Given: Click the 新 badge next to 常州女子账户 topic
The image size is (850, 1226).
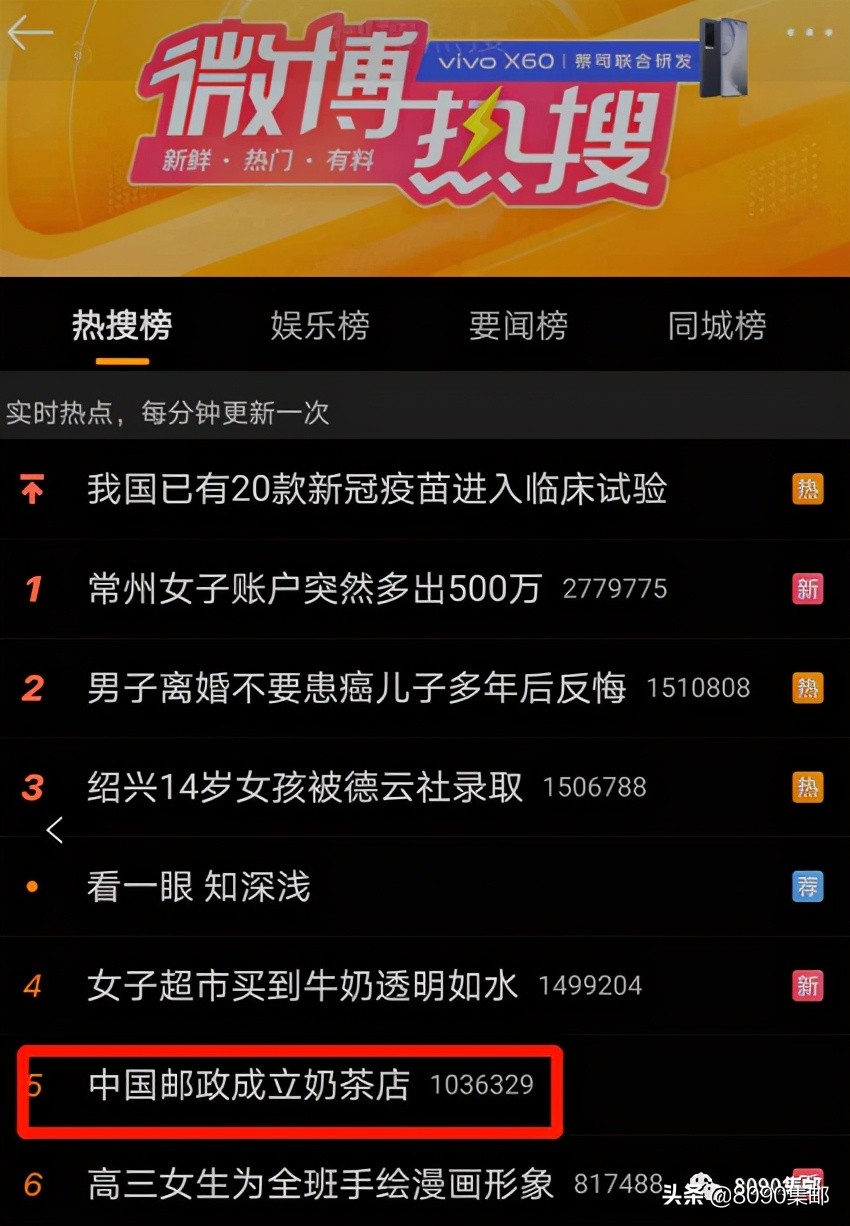Looking at the screenshot, I should point(808,589).
